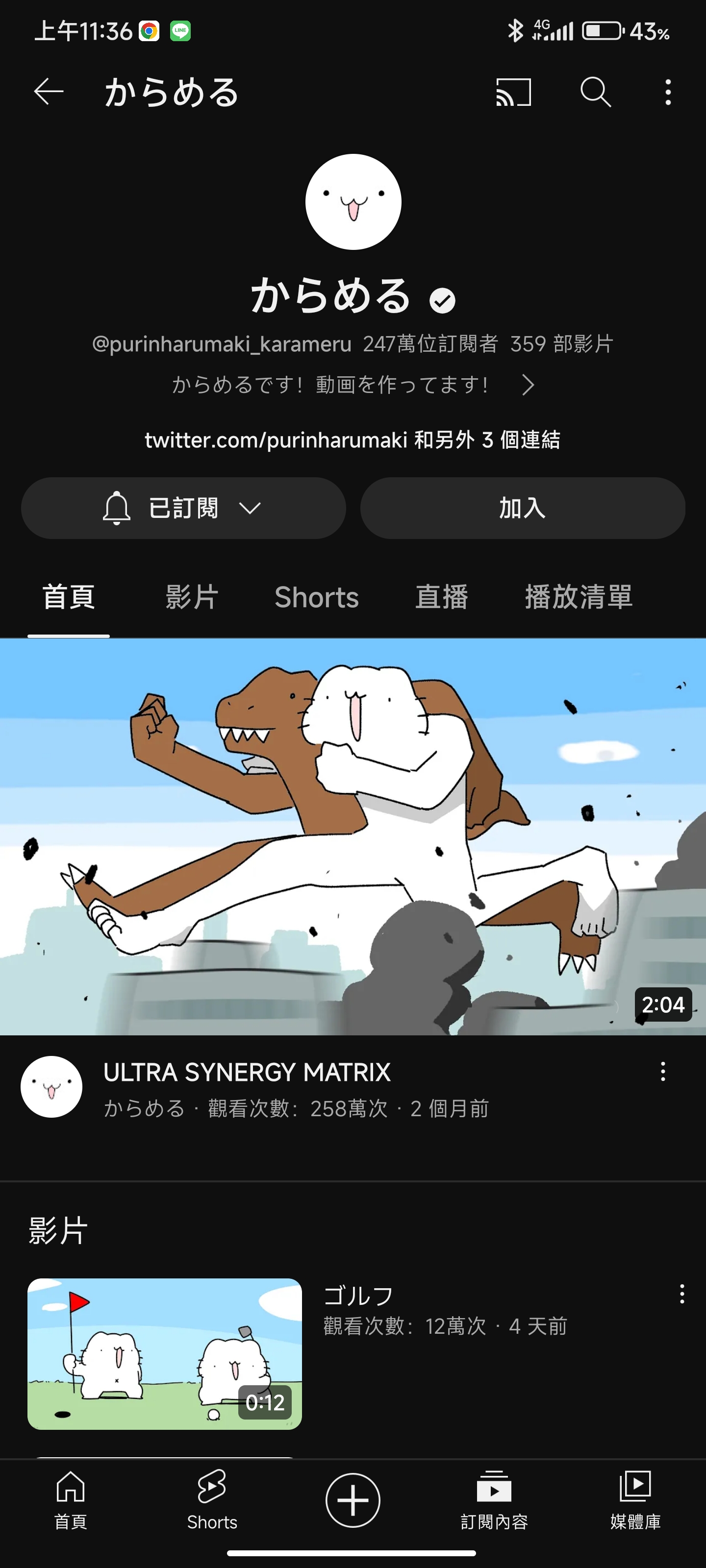Go to 首頁 in bottom navigation

click(71, 1500)
